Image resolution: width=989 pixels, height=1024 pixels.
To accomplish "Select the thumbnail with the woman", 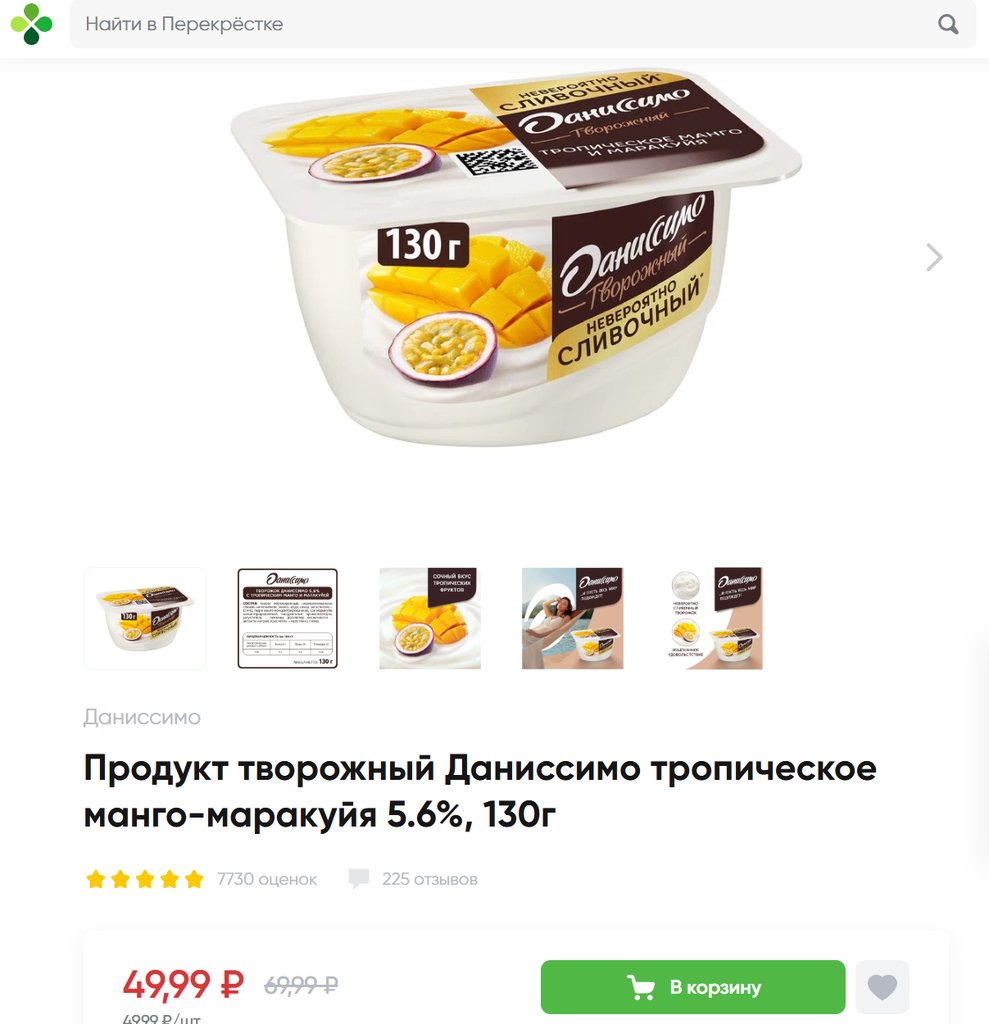I will (572, 618).
